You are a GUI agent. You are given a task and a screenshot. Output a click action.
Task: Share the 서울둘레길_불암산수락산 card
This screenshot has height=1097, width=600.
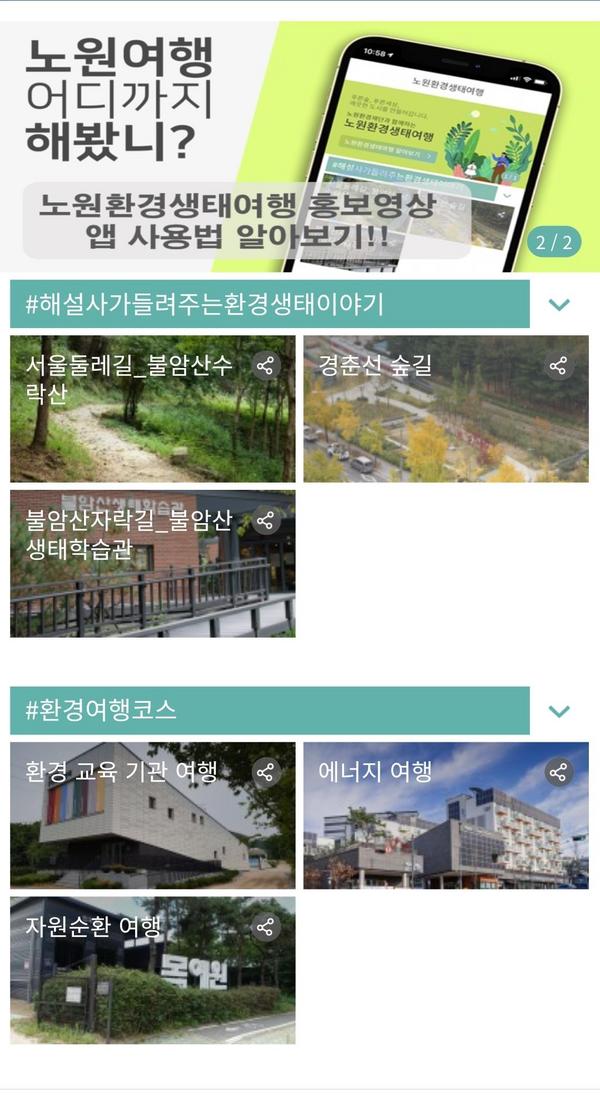point(266,365)
